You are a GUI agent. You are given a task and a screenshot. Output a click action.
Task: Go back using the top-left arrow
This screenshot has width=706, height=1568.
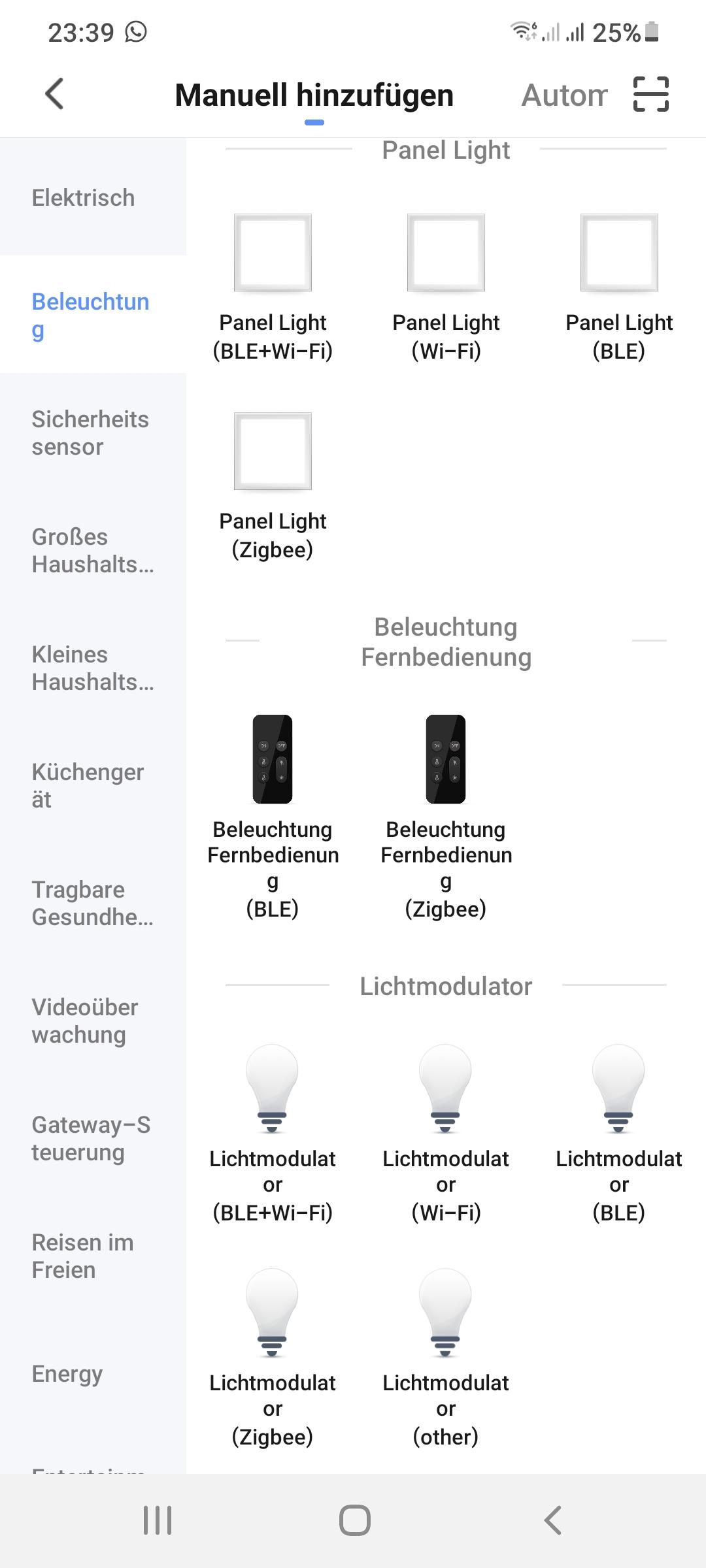point(54,94)
